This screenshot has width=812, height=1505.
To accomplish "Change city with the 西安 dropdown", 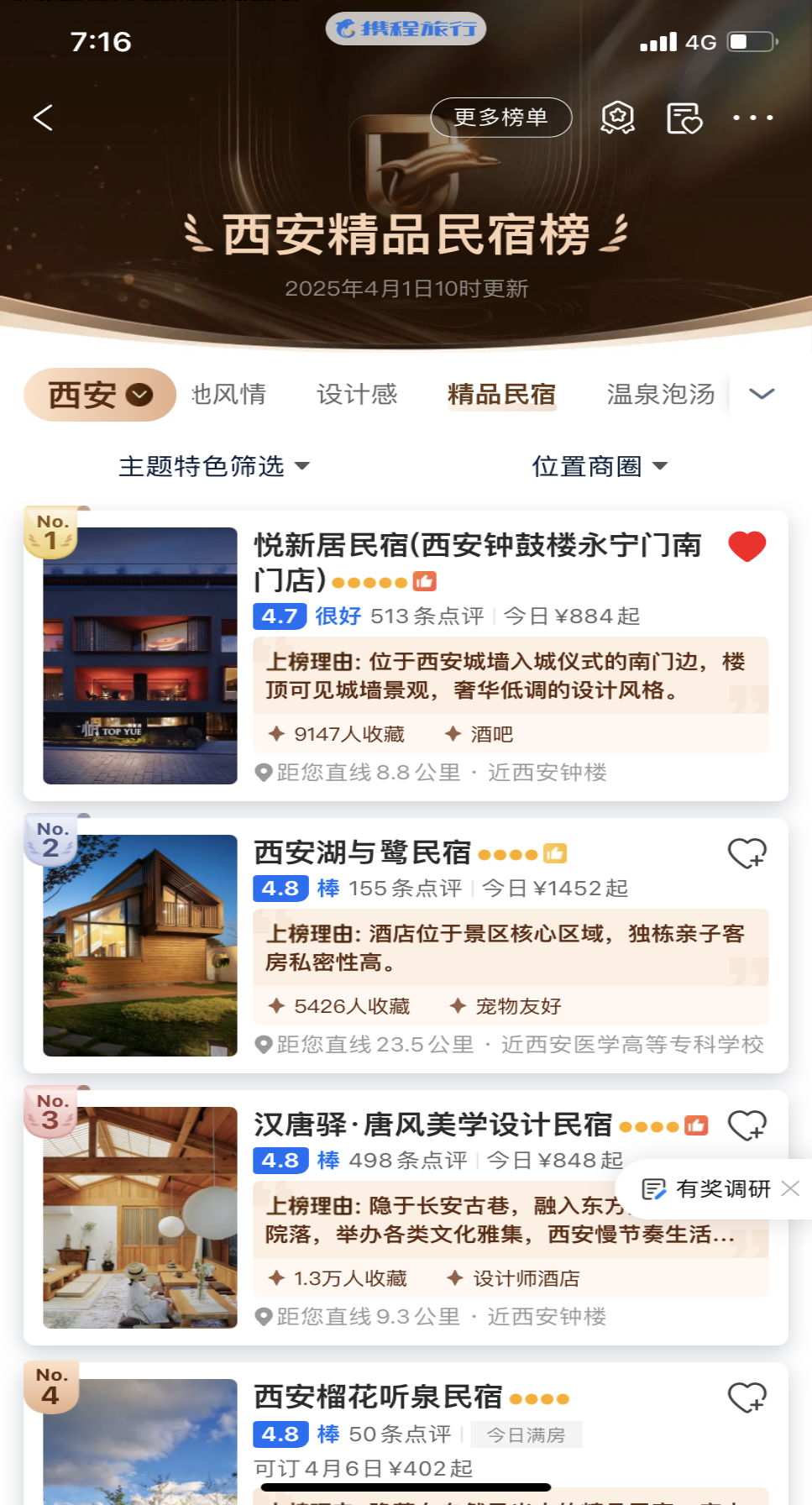I will coord(100,395).
